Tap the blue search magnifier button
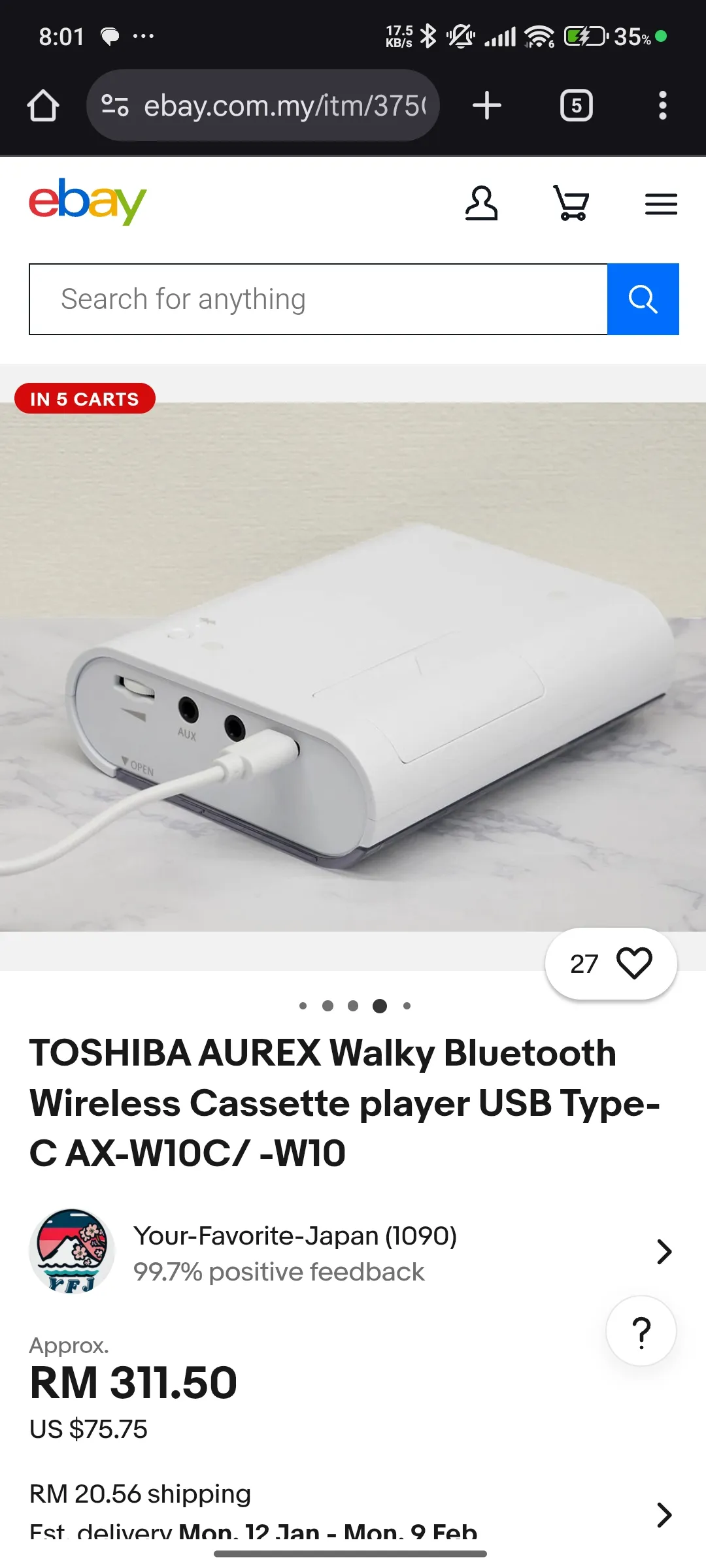706x1568 pixels. coord(643,300)
